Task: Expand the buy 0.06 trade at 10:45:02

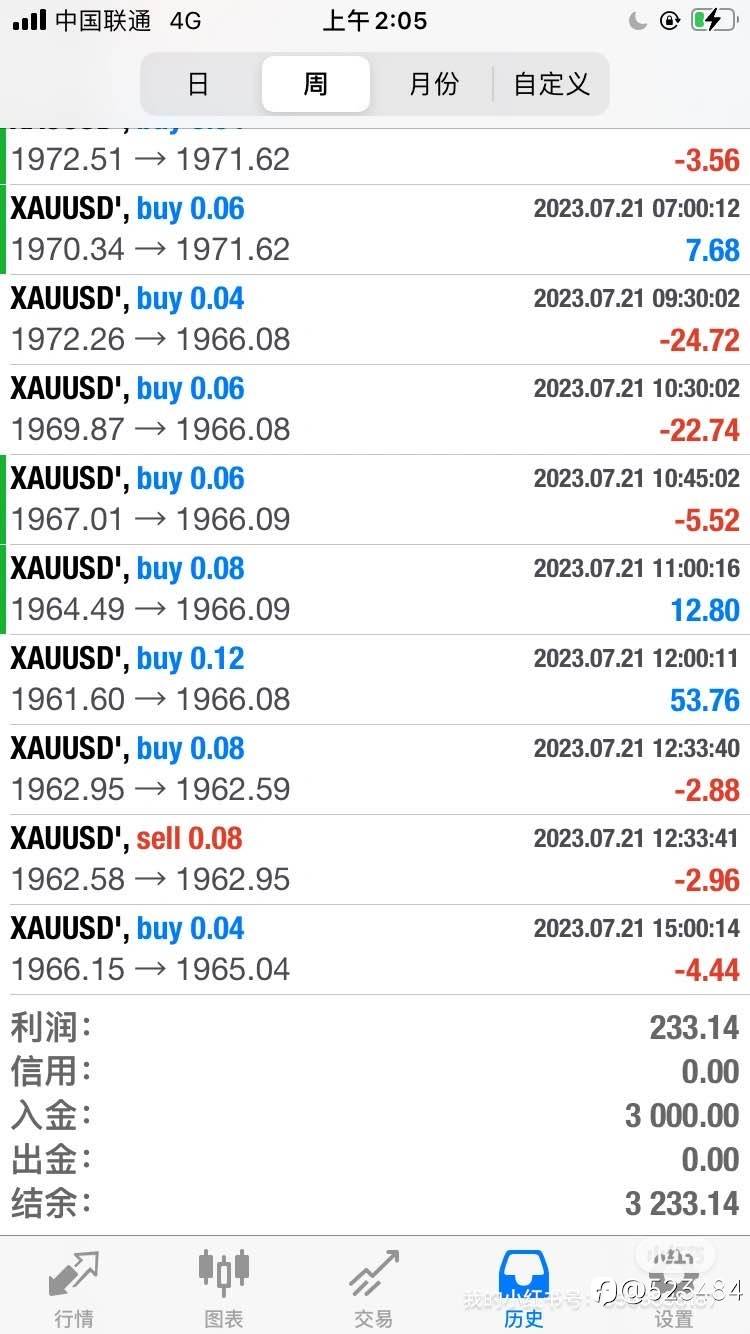Action: tap(375, 500)
